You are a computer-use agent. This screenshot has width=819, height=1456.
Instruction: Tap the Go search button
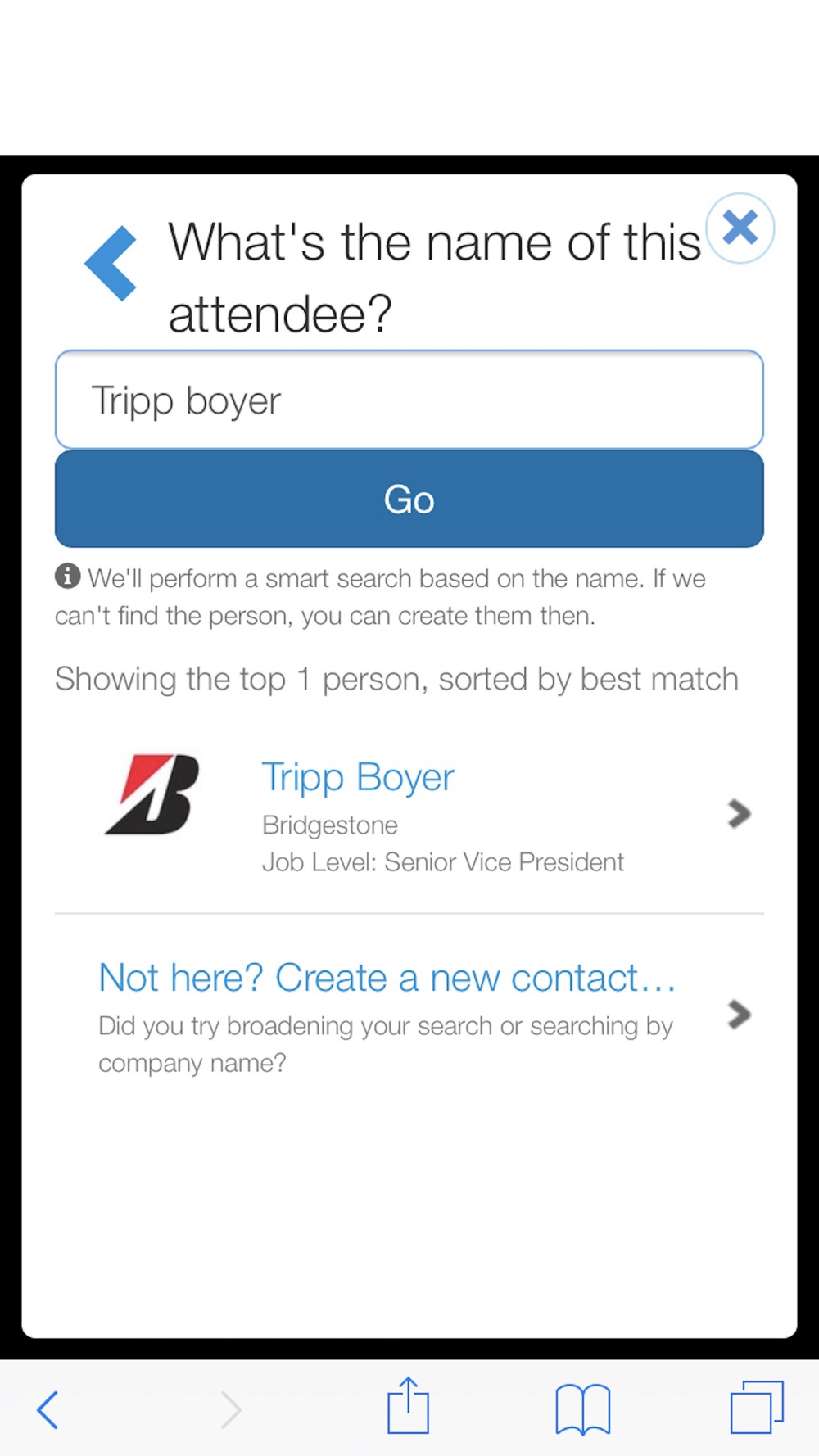click(x=409, y=499)
